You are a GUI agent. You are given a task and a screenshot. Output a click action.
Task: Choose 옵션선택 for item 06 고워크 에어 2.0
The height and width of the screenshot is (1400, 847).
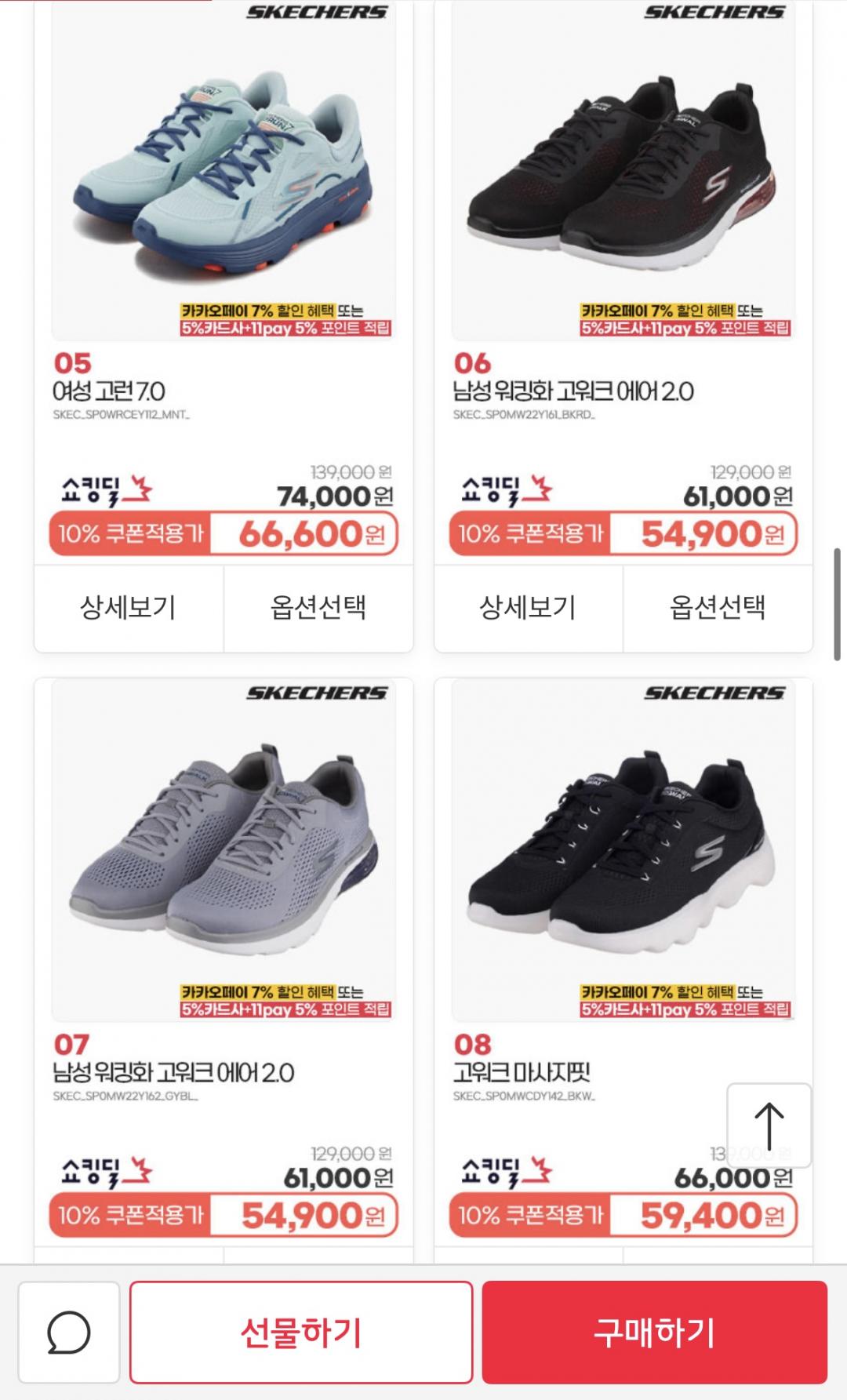[x=718, y=608]
